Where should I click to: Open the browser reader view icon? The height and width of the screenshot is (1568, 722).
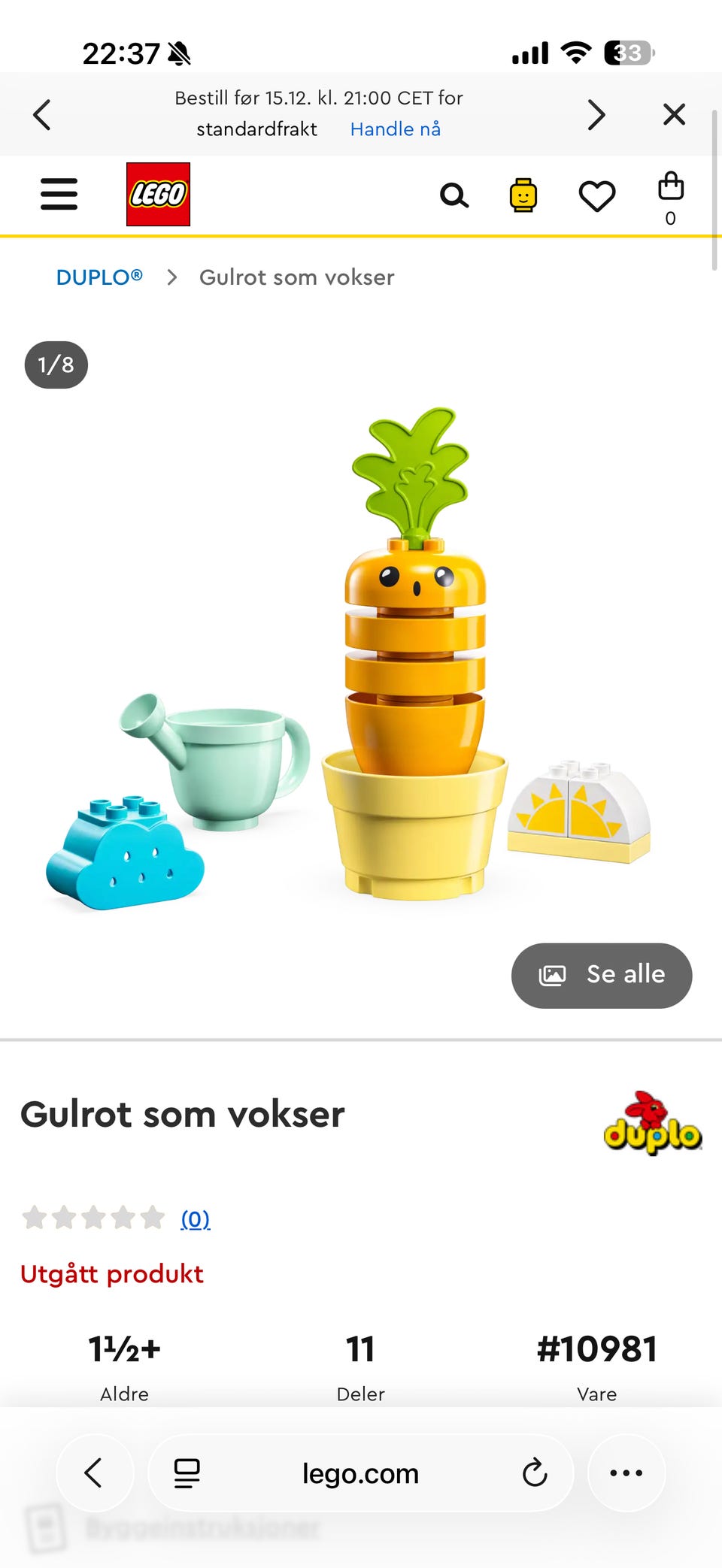185,1473
